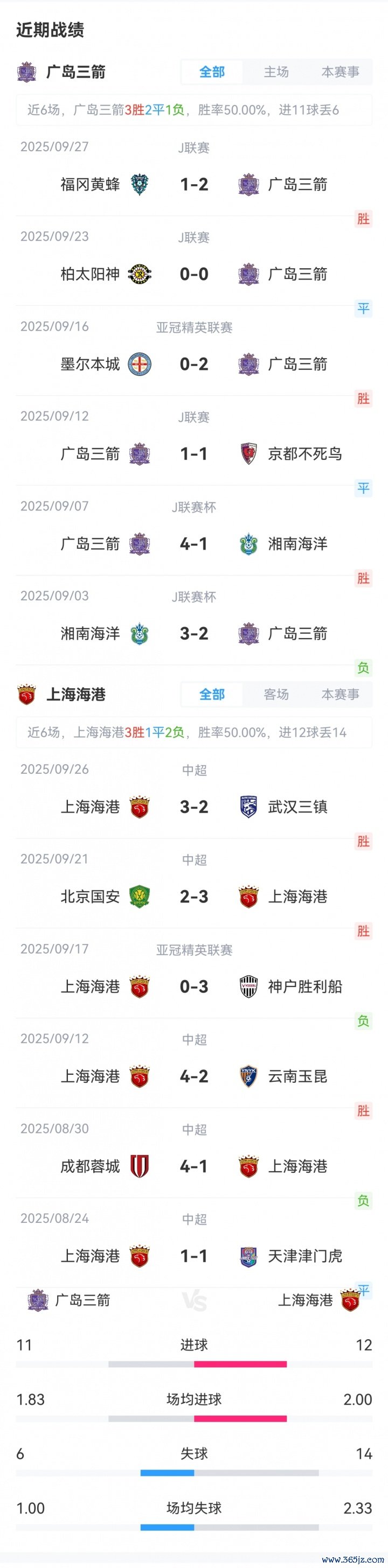Image resolution: width=388 pixels, height=1568 pixels.
Task: Open the 上海海港 vs 武汉三镇 match
Action: [x=193, y=807]
